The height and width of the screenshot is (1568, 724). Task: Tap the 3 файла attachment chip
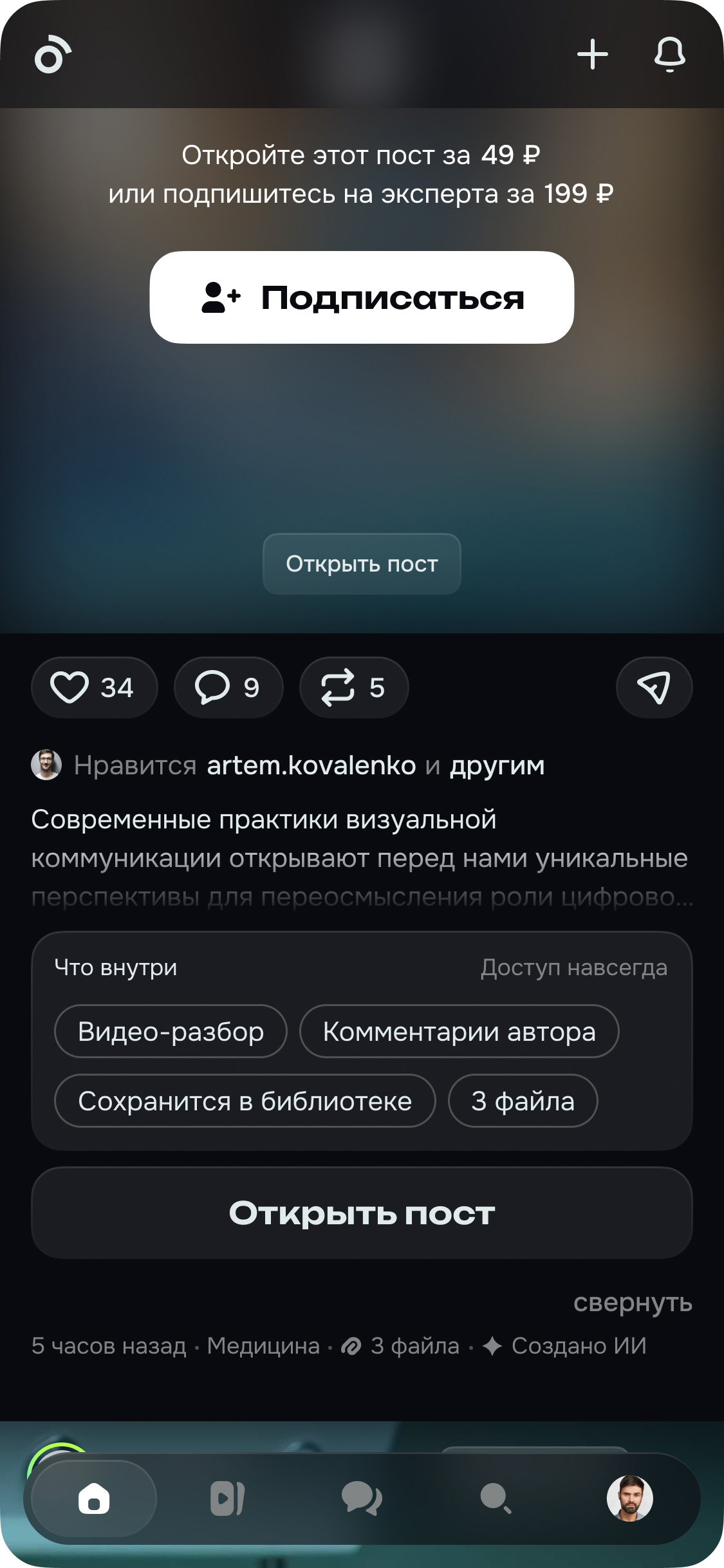click(x=523, y=1101)
